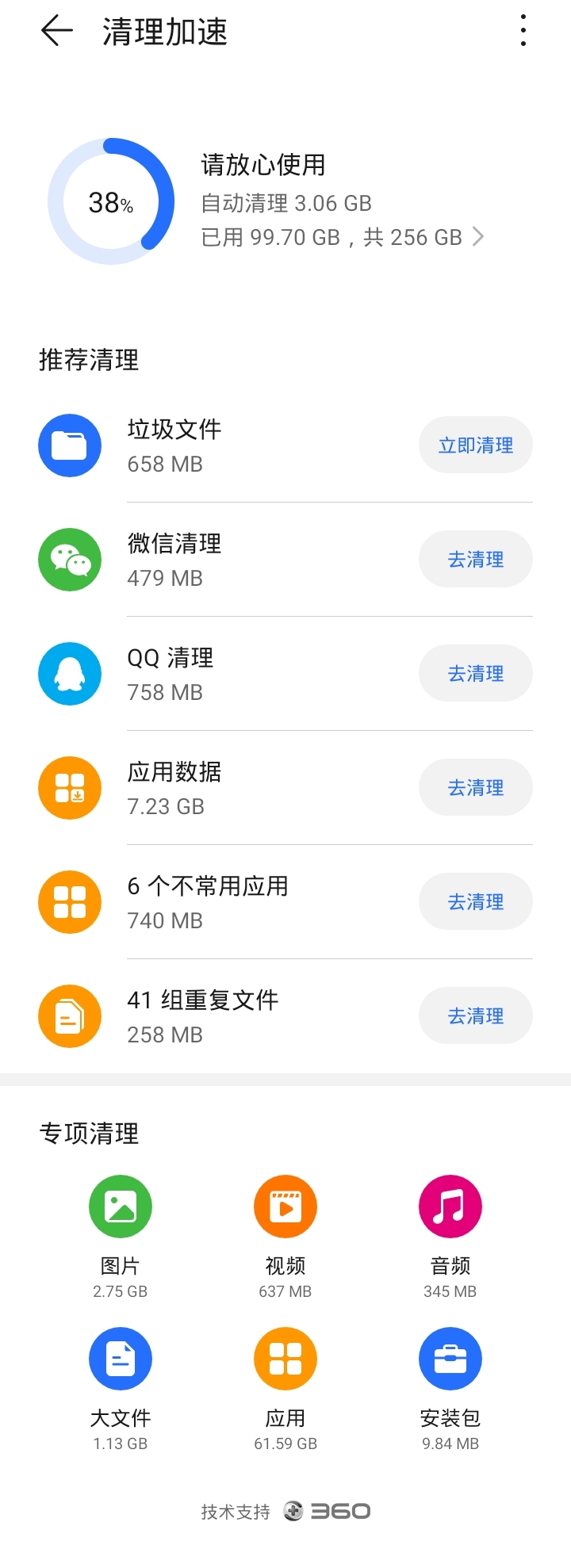Open the 安装包 installer package icon

pos(450,1358)
